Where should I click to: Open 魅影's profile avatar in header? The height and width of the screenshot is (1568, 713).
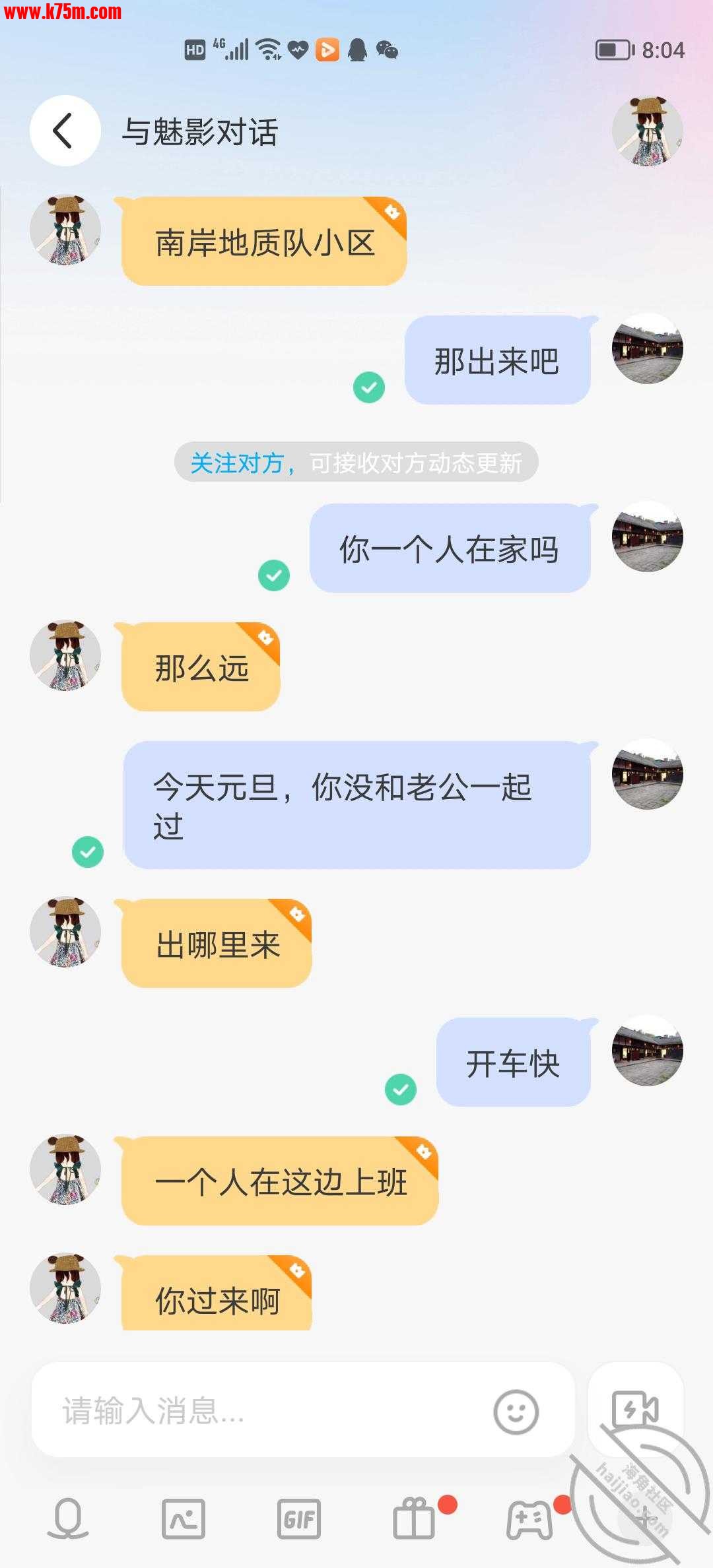pos(647,131)
